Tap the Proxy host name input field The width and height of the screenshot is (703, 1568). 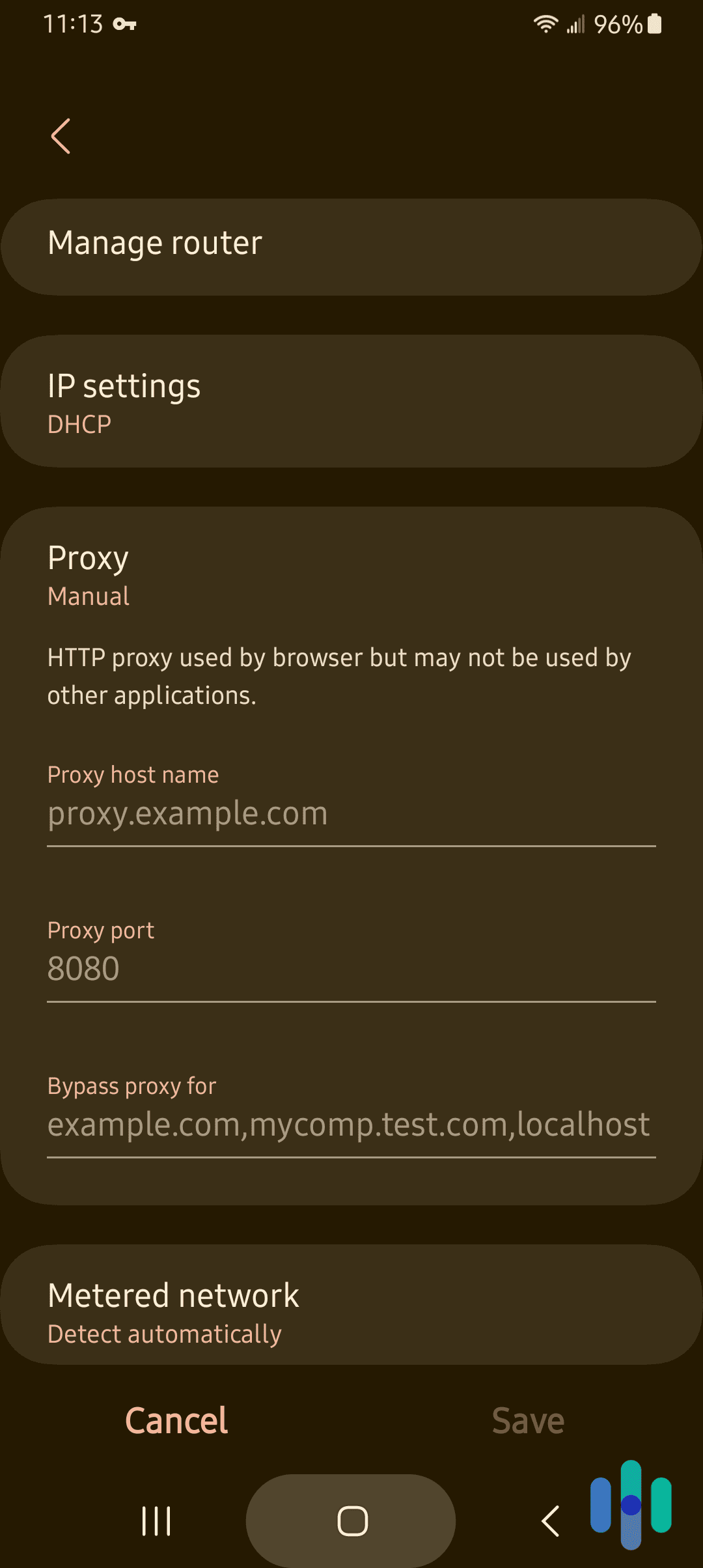click(351, 813)
